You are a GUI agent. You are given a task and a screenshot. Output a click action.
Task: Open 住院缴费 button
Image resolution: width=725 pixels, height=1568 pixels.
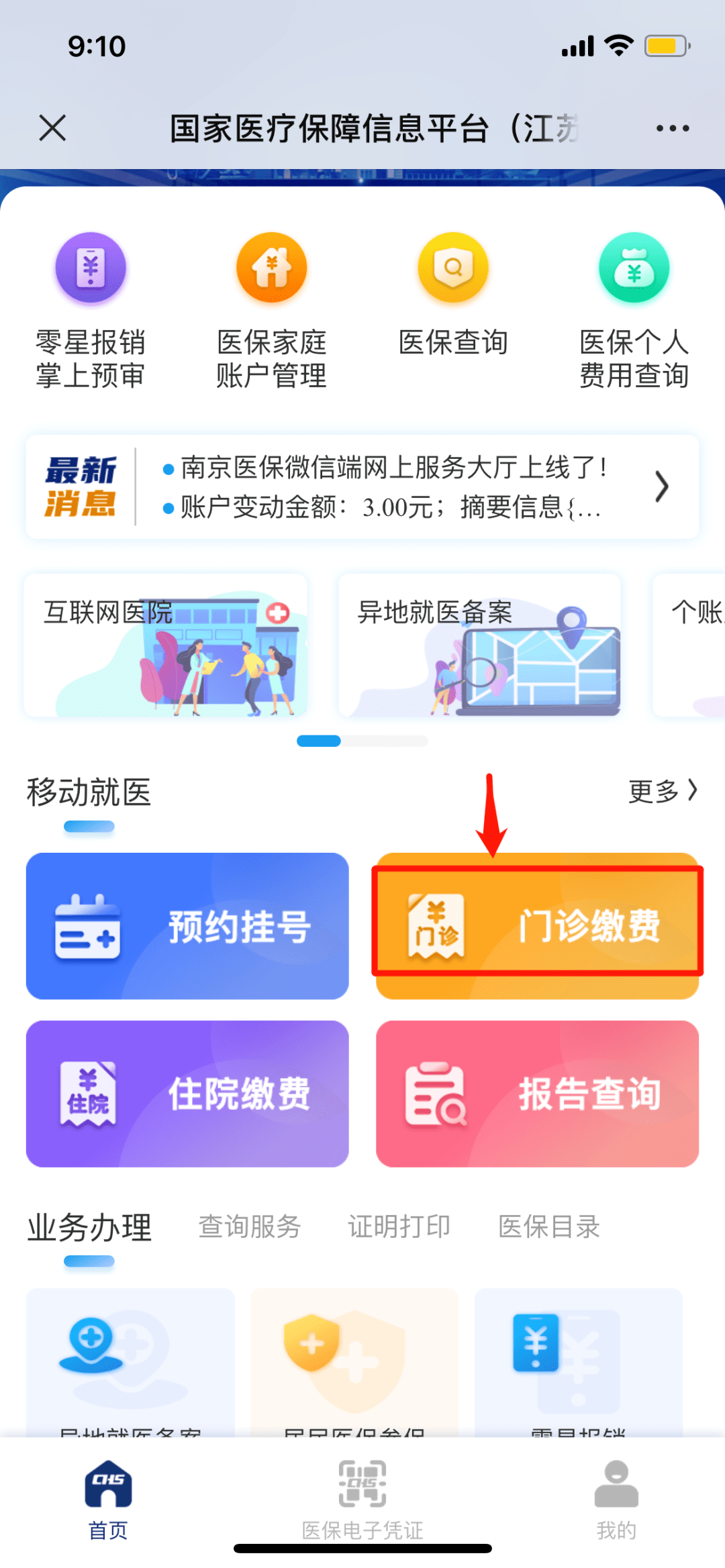pos(187,1094)
